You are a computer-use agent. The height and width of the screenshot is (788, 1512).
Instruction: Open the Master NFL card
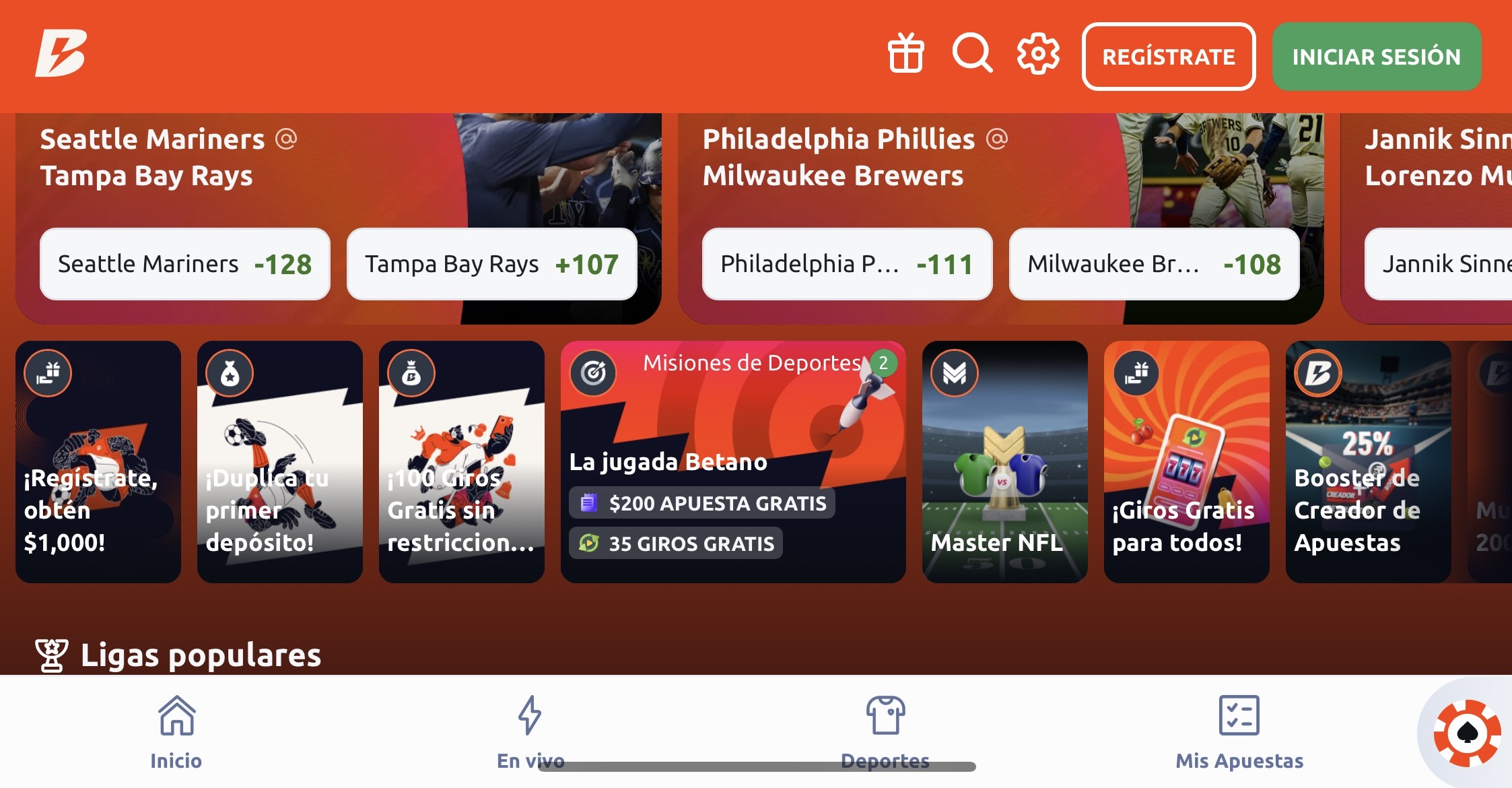click(1004, 462)
